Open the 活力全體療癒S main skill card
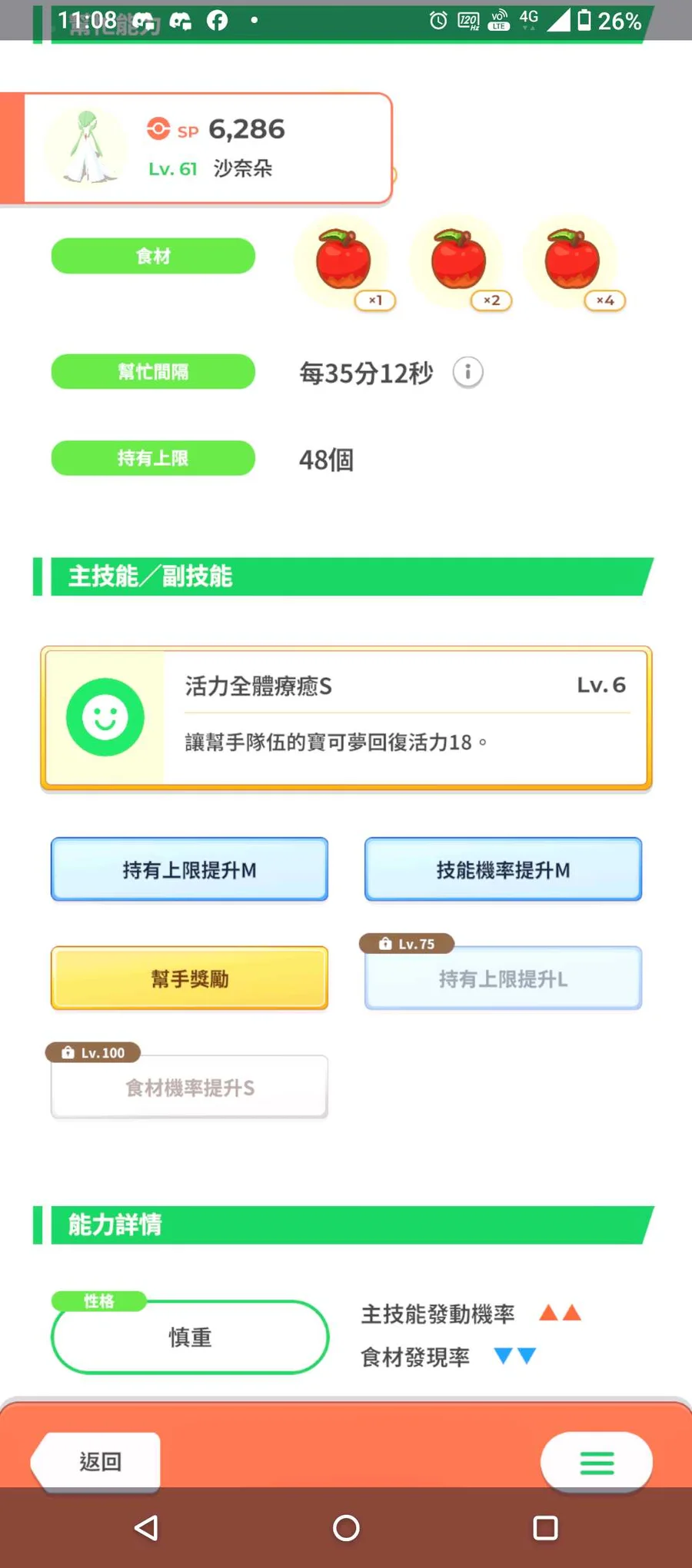Viewport: 692px width, 1568px height. [x=346, y=718]
